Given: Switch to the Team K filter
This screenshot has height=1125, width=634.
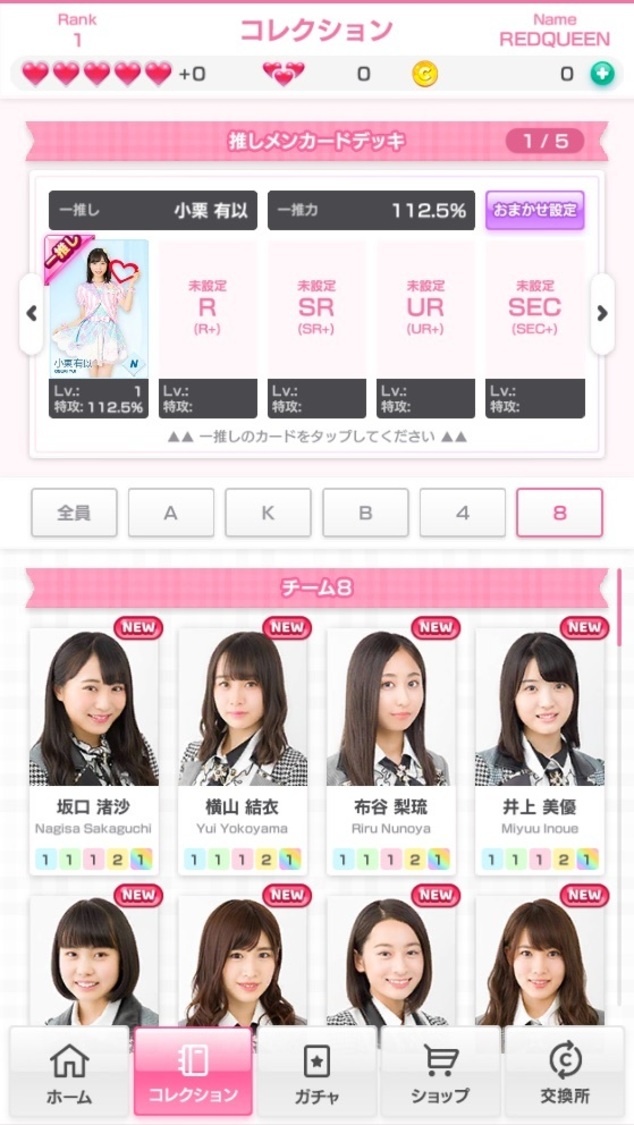Looking at the screenshot, I should 267,513.
